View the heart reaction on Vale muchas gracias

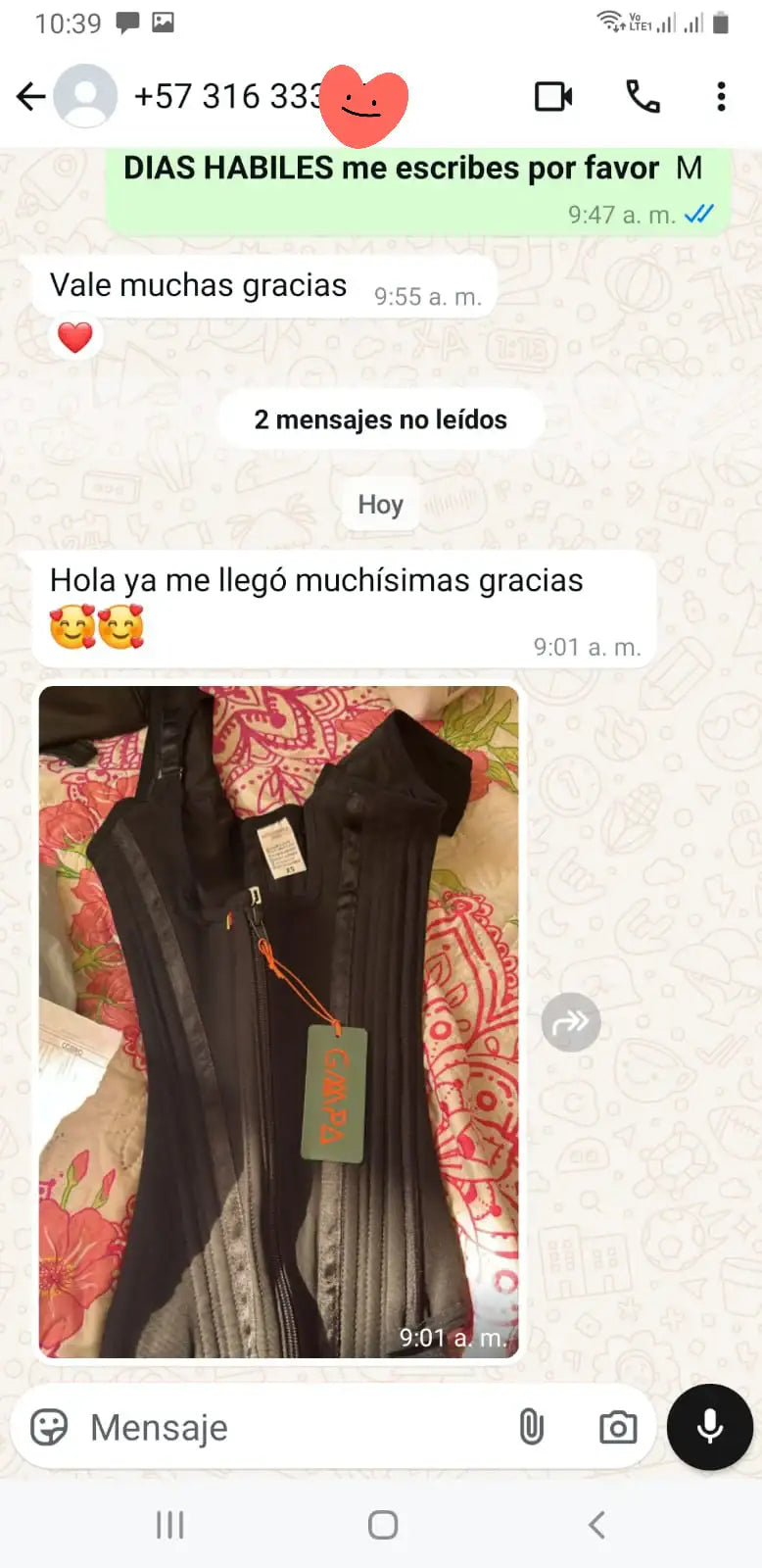pos(74,337)
